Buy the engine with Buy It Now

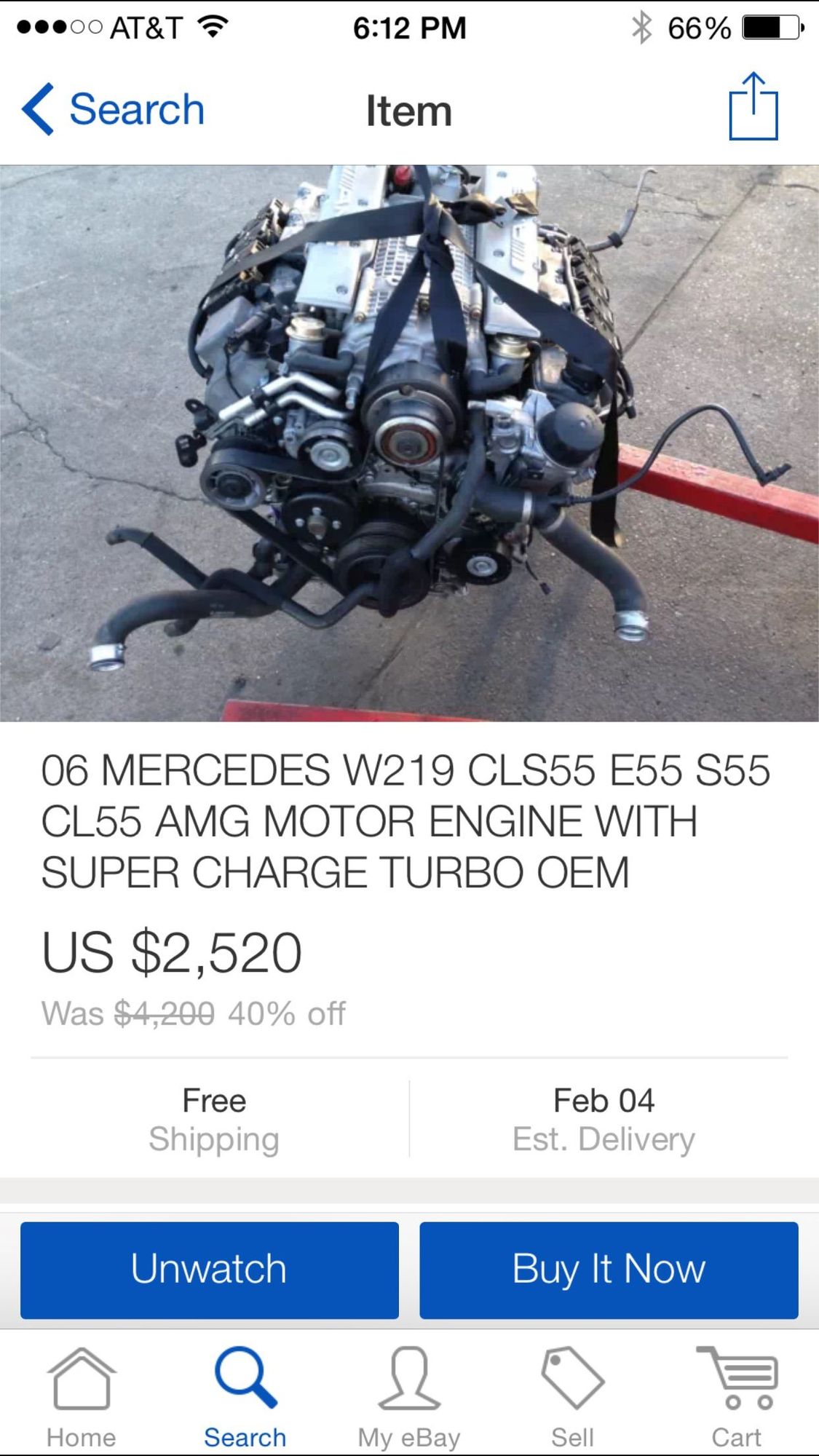(x=609, y=1270)
